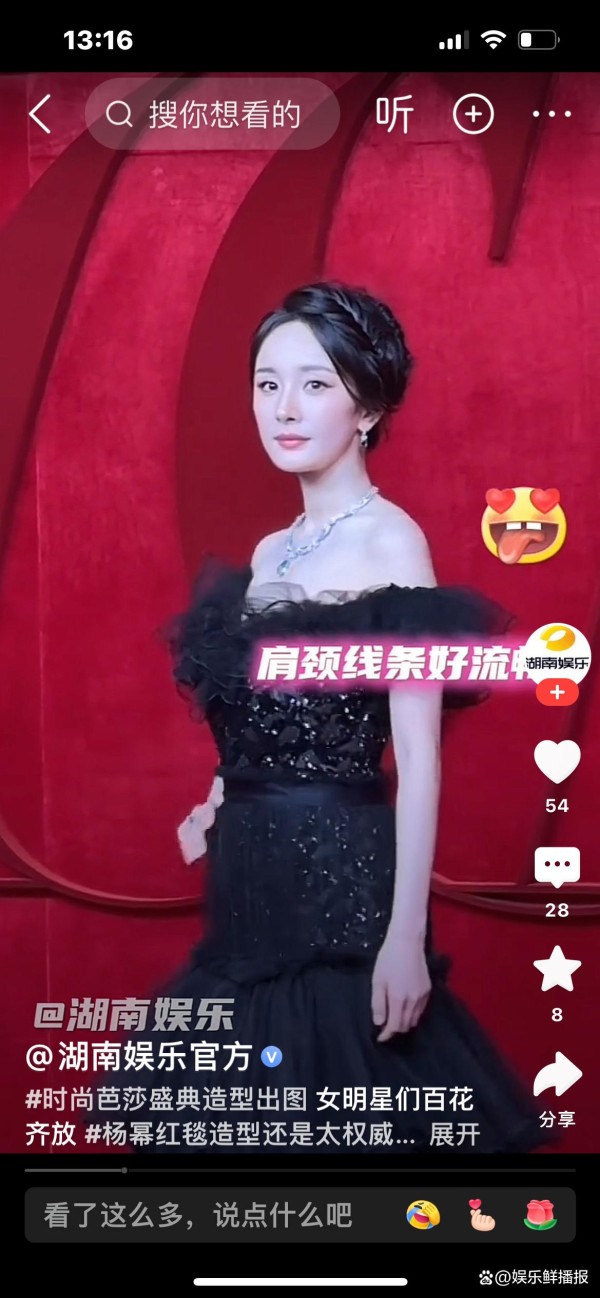Follow 湖南娱乐 with the red plus

pos(557,692)
